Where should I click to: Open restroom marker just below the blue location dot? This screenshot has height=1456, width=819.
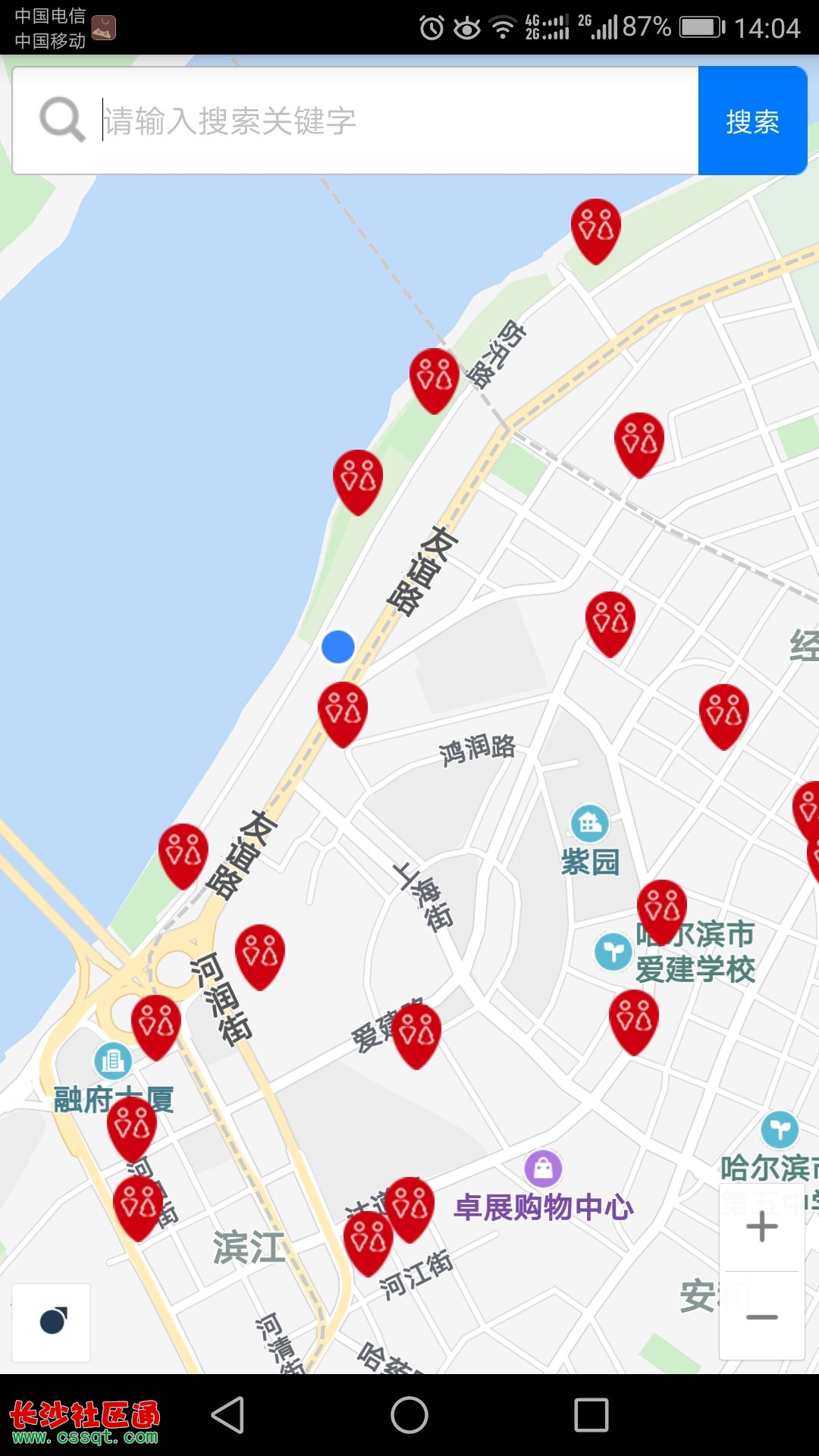[343, 711]
